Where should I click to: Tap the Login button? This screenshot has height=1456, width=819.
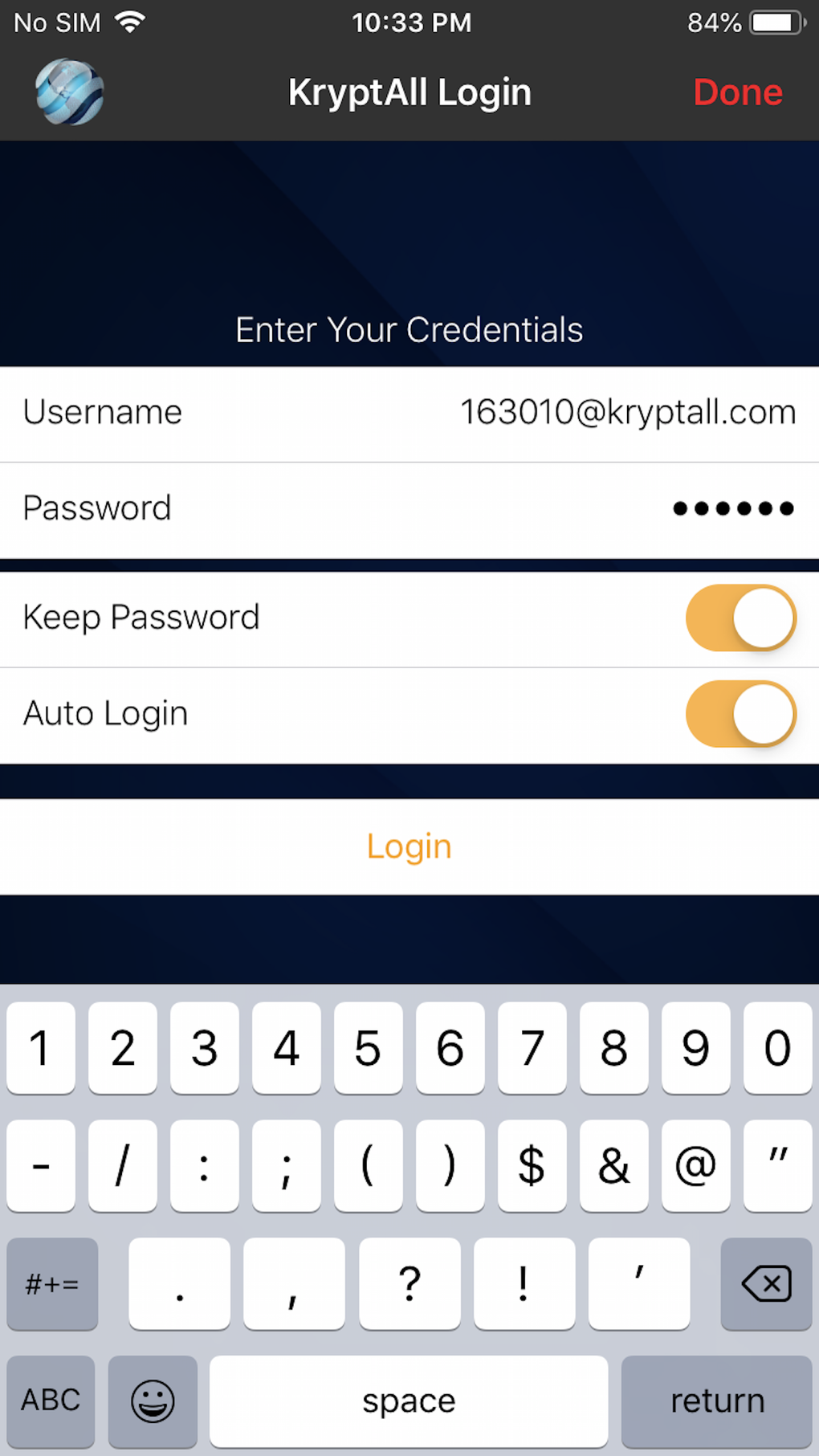(409, 846)
